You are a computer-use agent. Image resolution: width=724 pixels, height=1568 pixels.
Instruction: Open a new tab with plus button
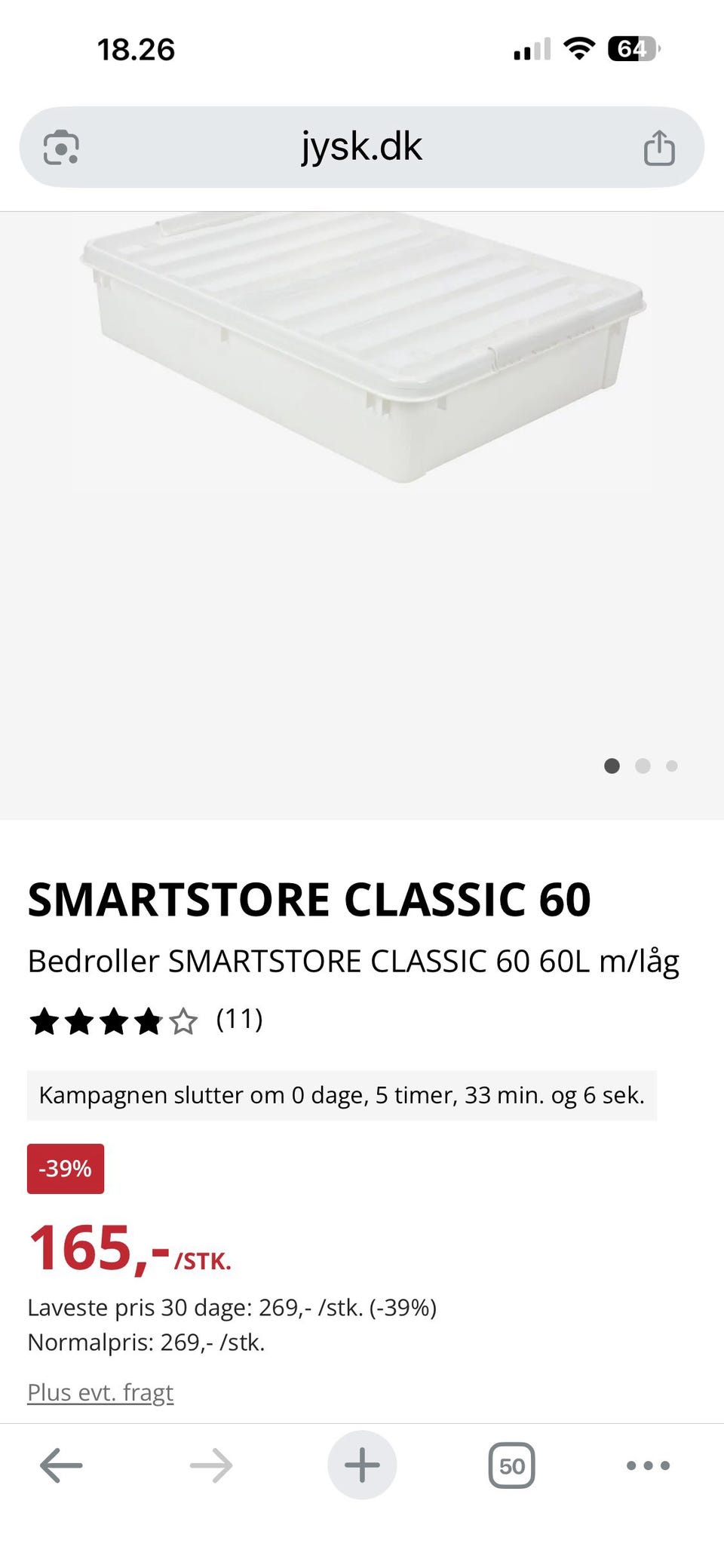(362, 1465)
